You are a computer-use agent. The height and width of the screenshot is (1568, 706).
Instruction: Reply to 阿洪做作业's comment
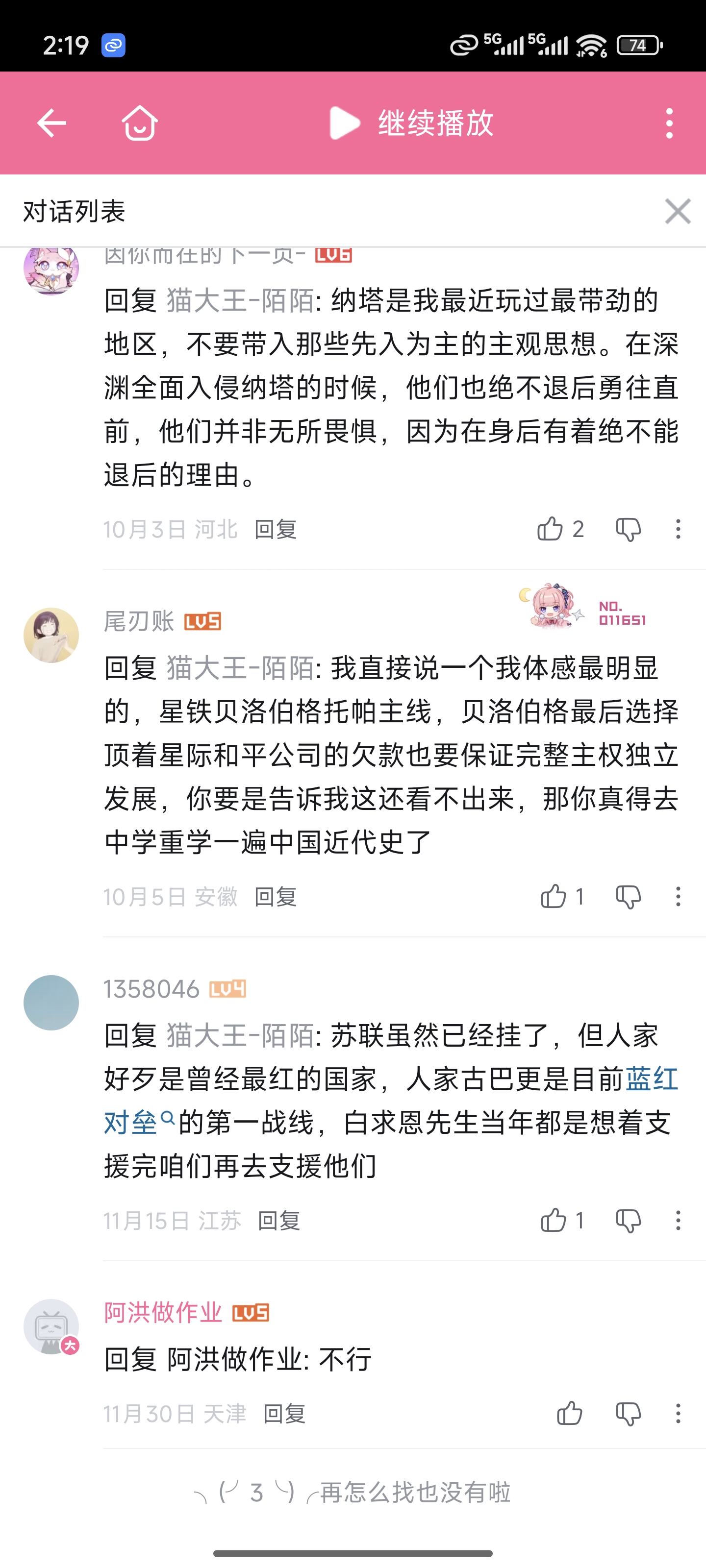(x=284, y=1414)
